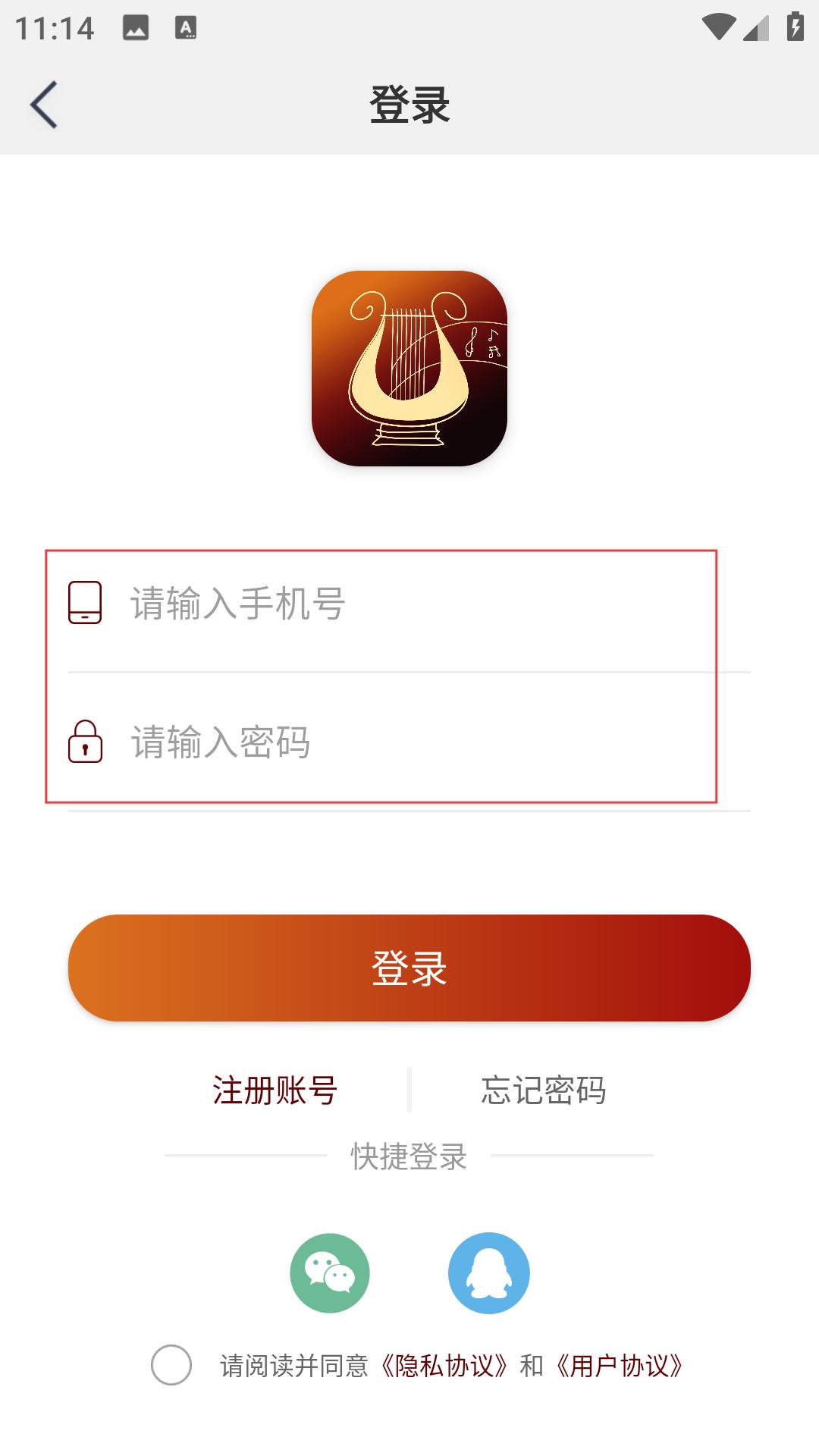Tap the orange 登录 login button
This screenshot has width=819, height=1456.
(x=409, y=968)
